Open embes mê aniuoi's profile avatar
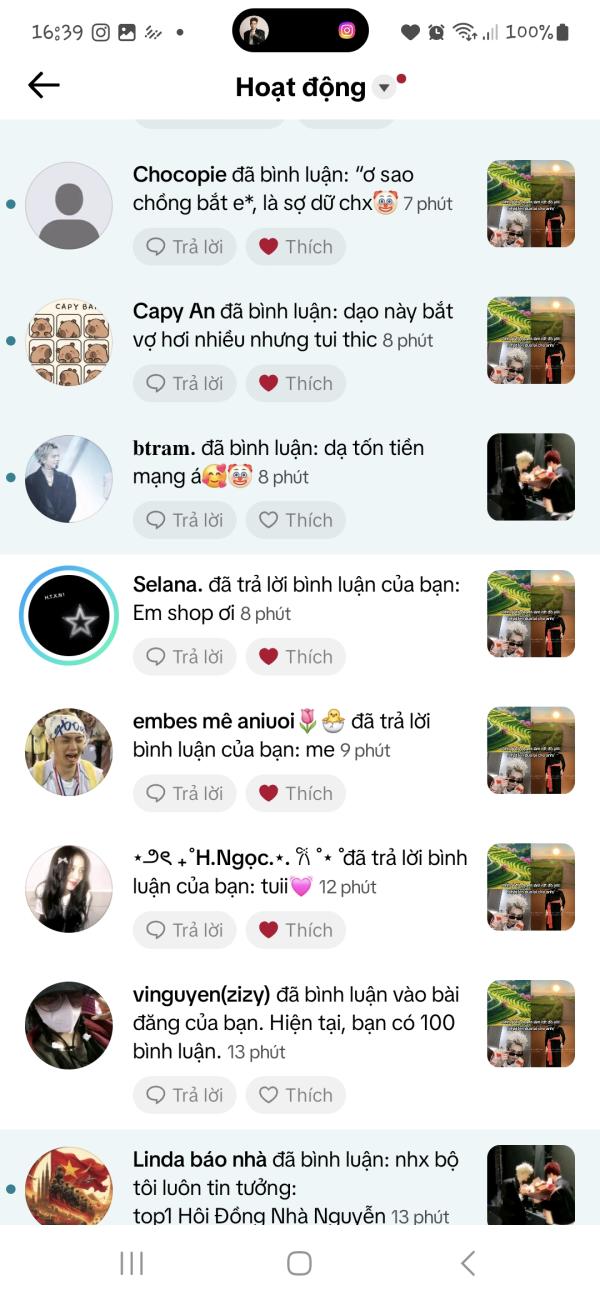Image resolution: width=600 pixels, height=1300 pixels. [69, 752]
